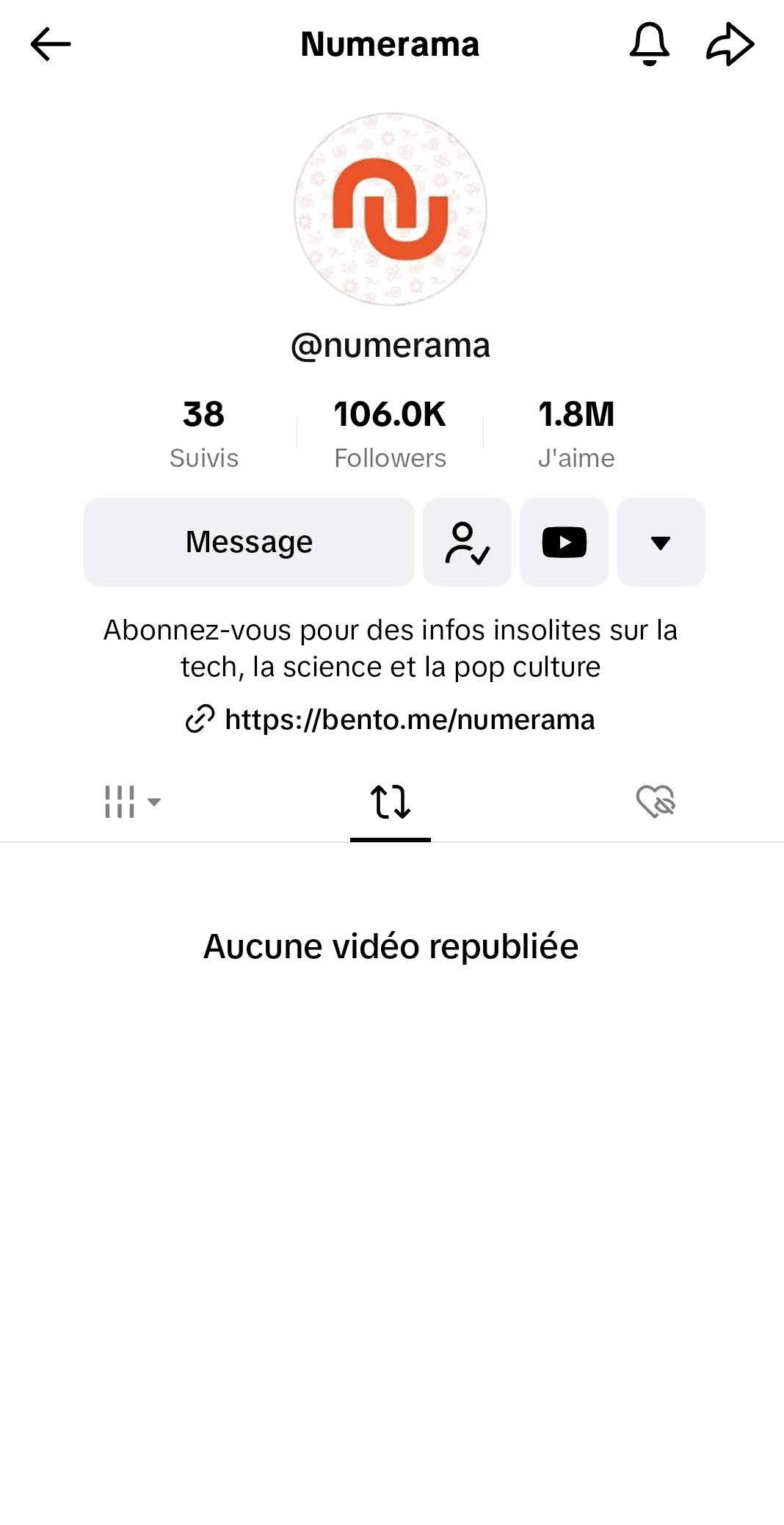Select the reposts tab
Viewport: 784px width, 1525px height.
tap(391, 801)
